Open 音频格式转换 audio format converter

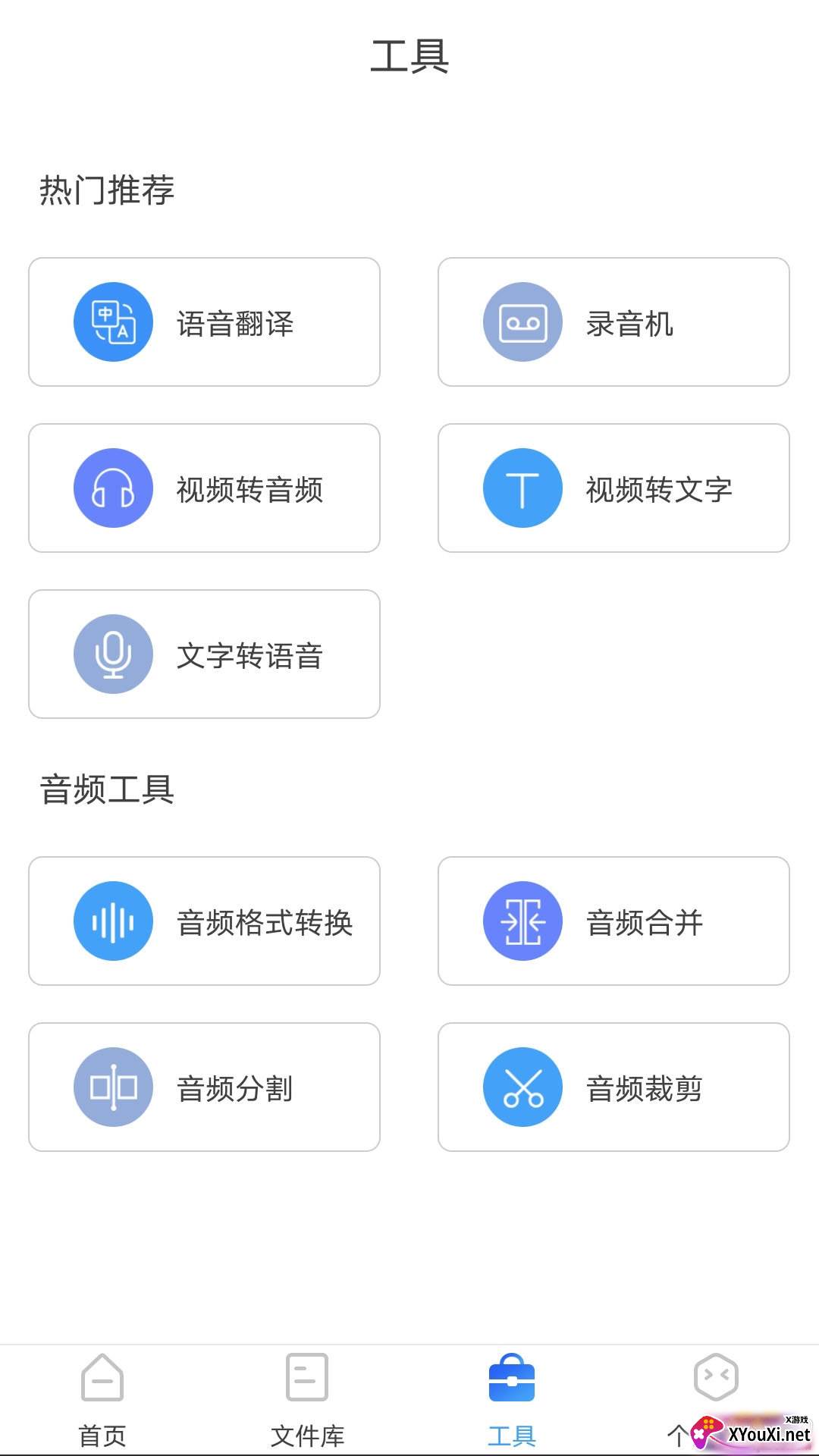coord(204,921)
